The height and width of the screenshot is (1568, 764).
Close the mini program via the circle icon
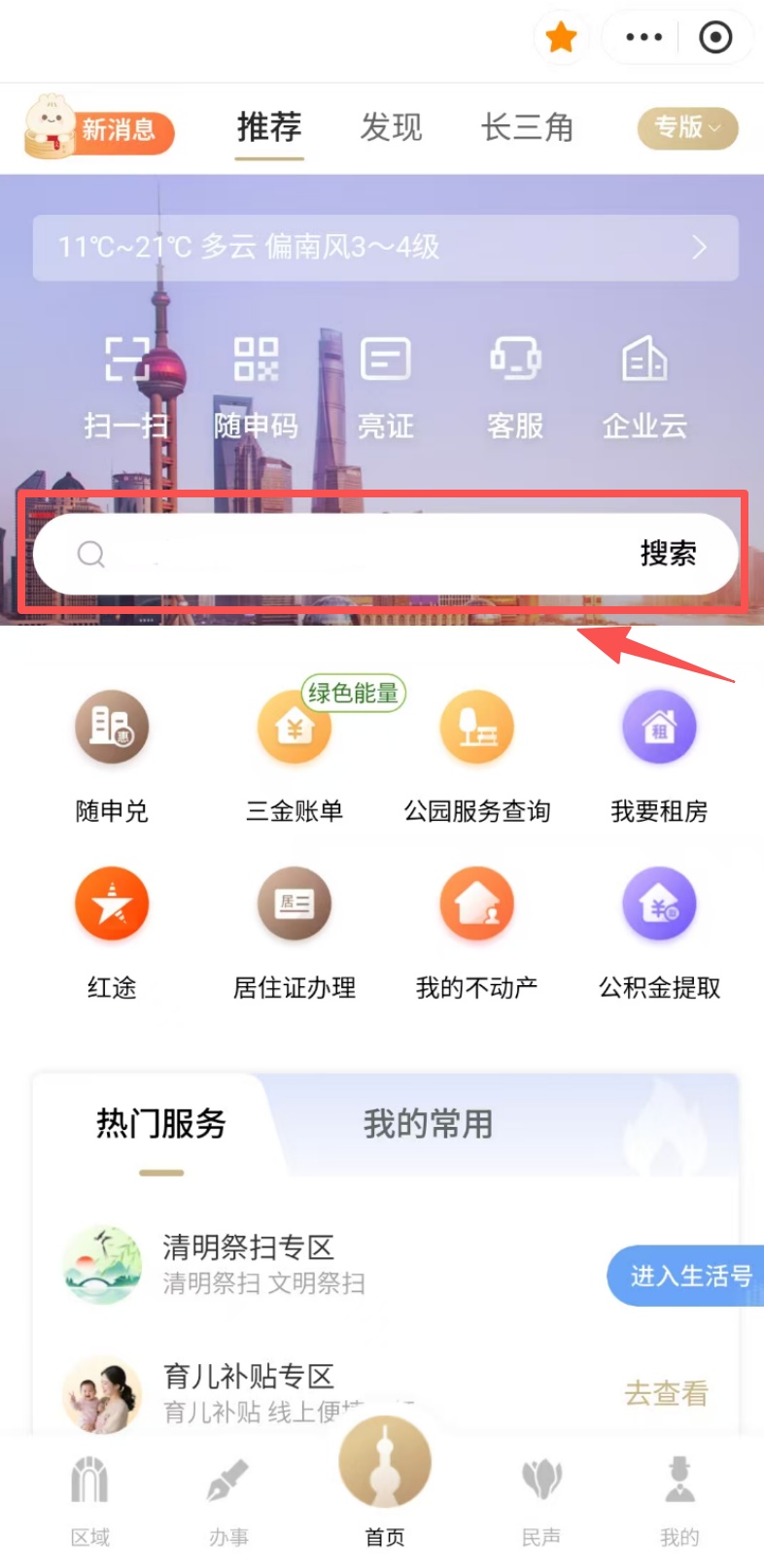[715, 38]
